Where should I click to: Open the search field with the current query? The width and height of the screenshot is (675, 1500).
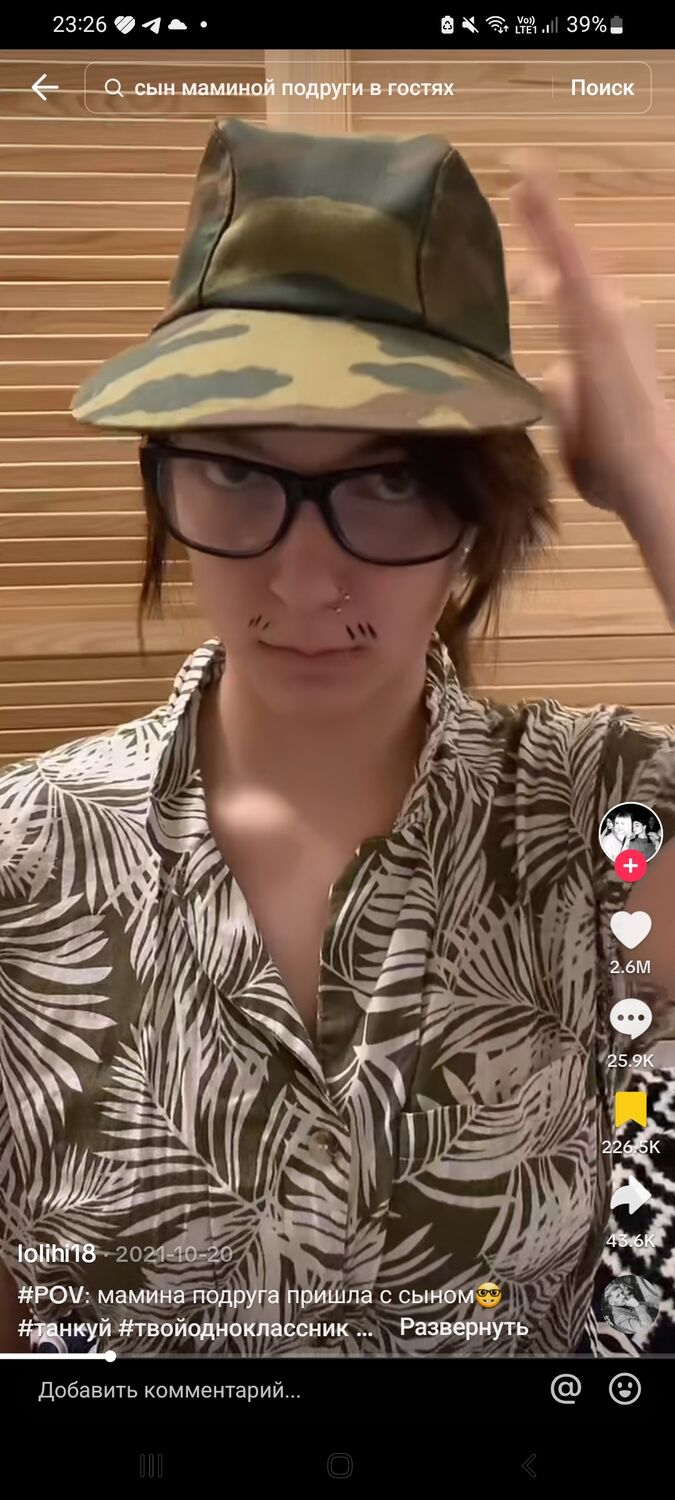[x=320, y=88]
